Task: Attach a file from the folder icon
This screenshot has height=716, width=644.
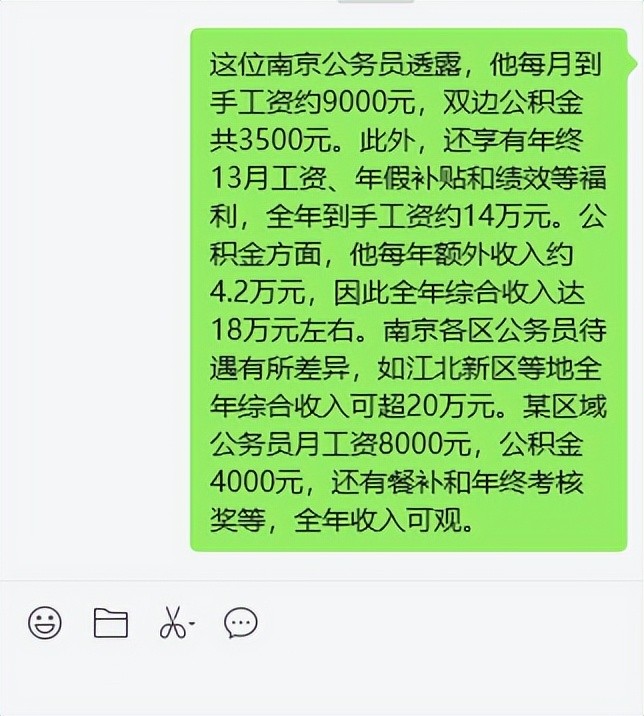Action: coord(110,623)
